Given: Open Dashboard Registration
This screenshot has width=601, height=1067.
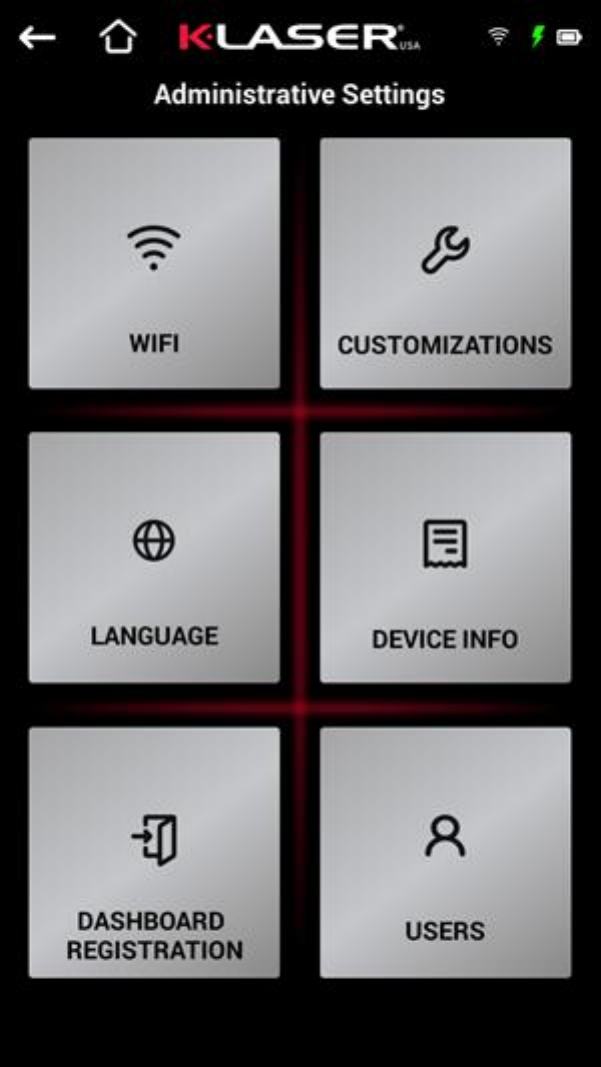Looking at the screenshot, I should 154,853.
